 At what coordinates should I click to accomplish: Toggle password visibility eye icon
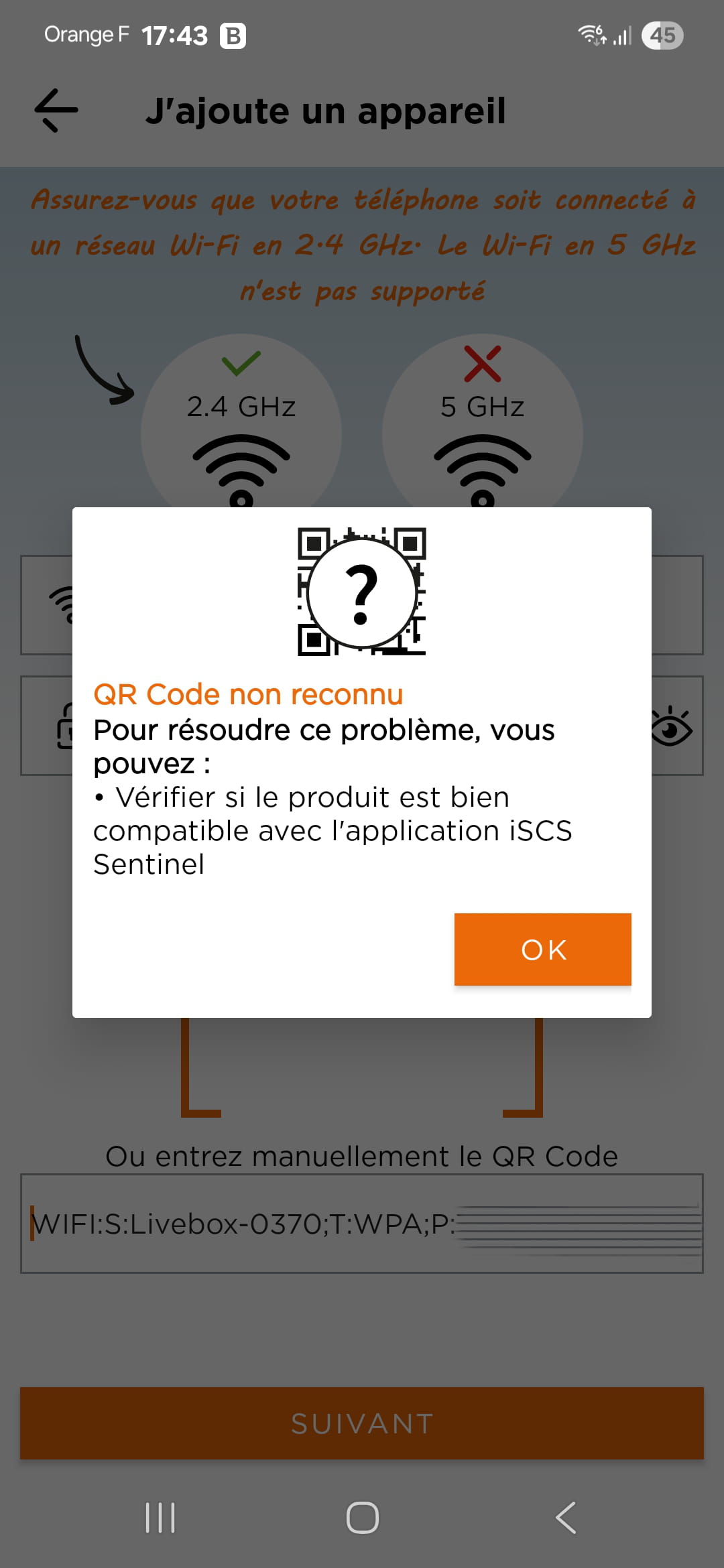tap(672, 726)
